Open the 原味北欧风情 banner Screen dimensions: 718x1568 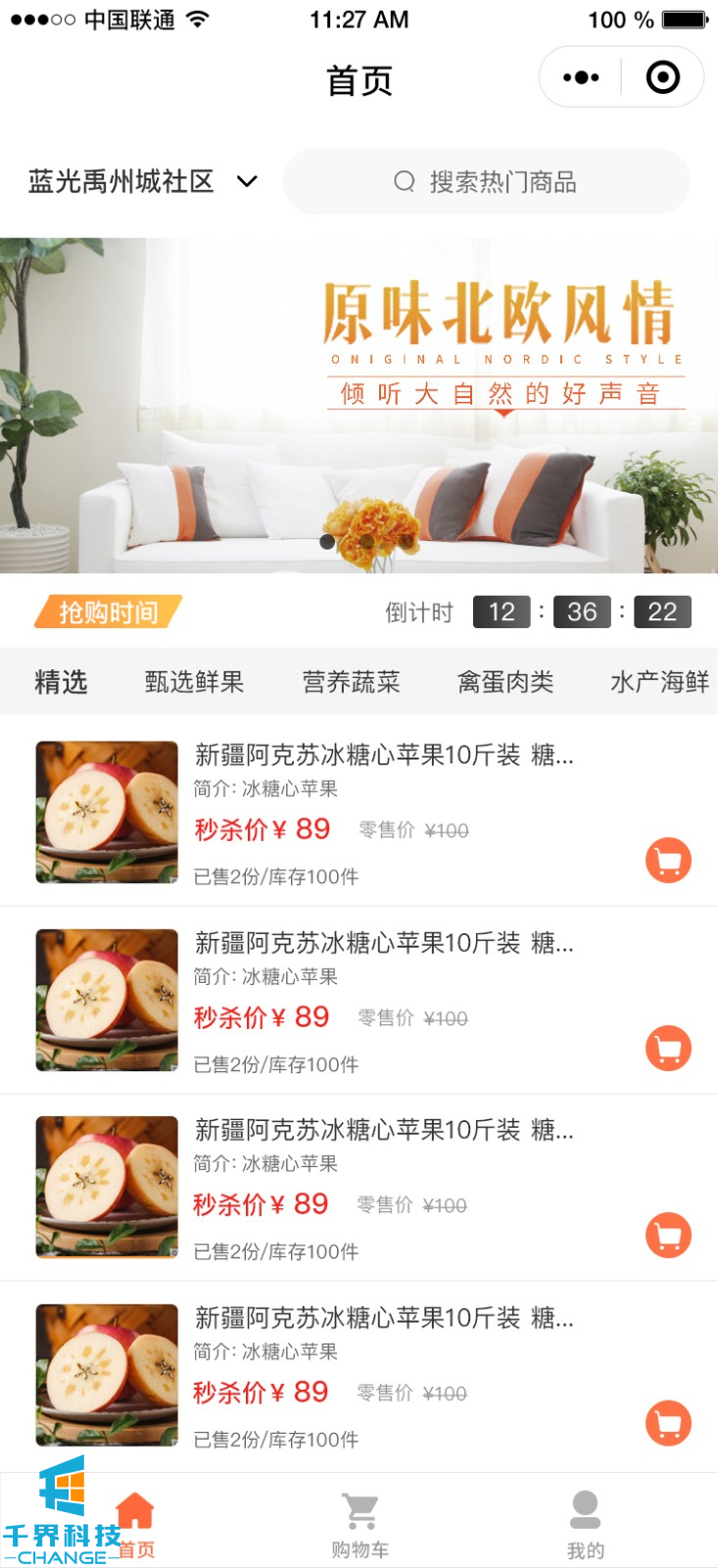click(359, 405)
